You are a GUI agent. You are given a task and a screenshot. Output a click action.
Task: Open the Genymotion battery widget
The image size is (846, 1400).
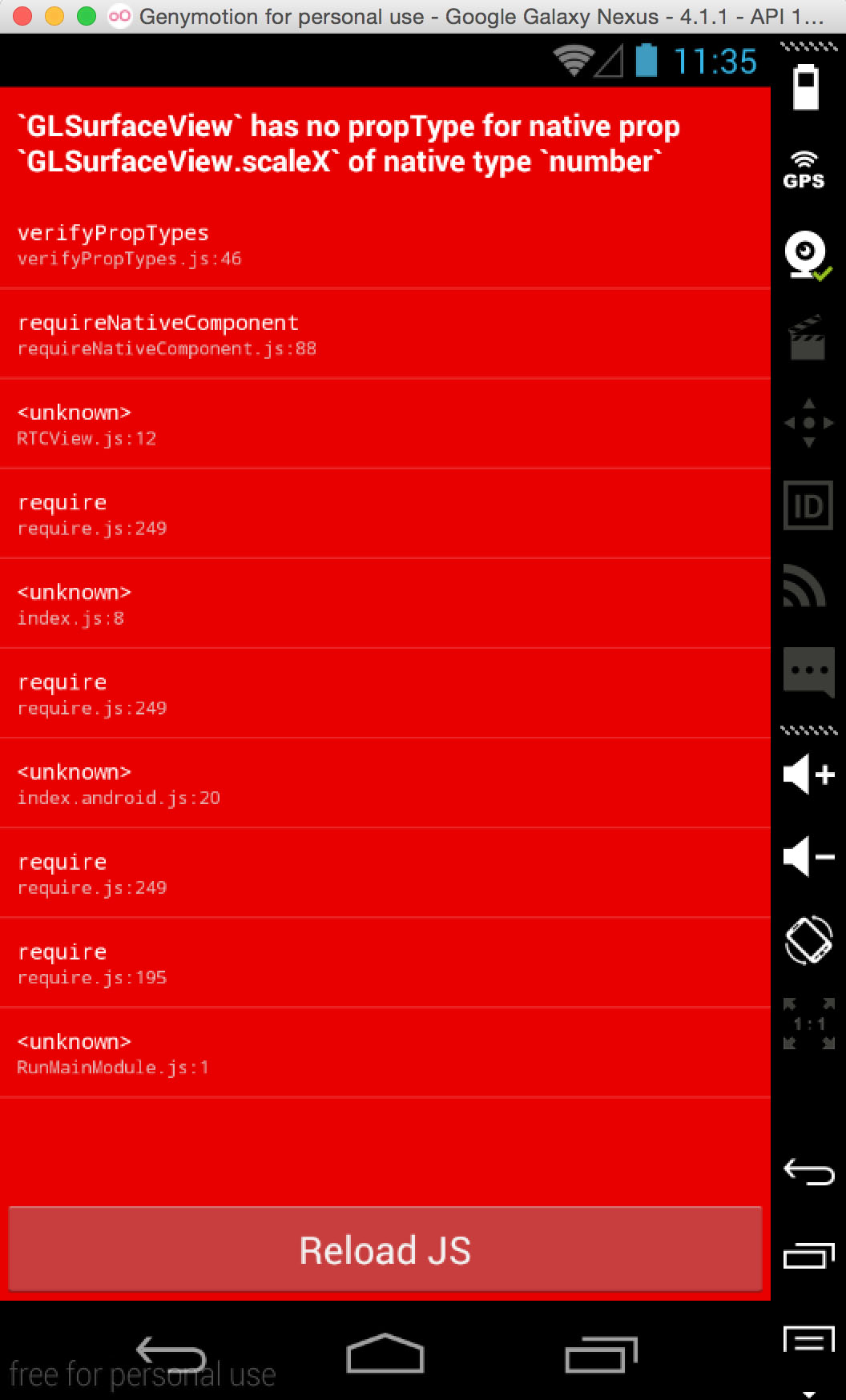[x=806, y=86]
